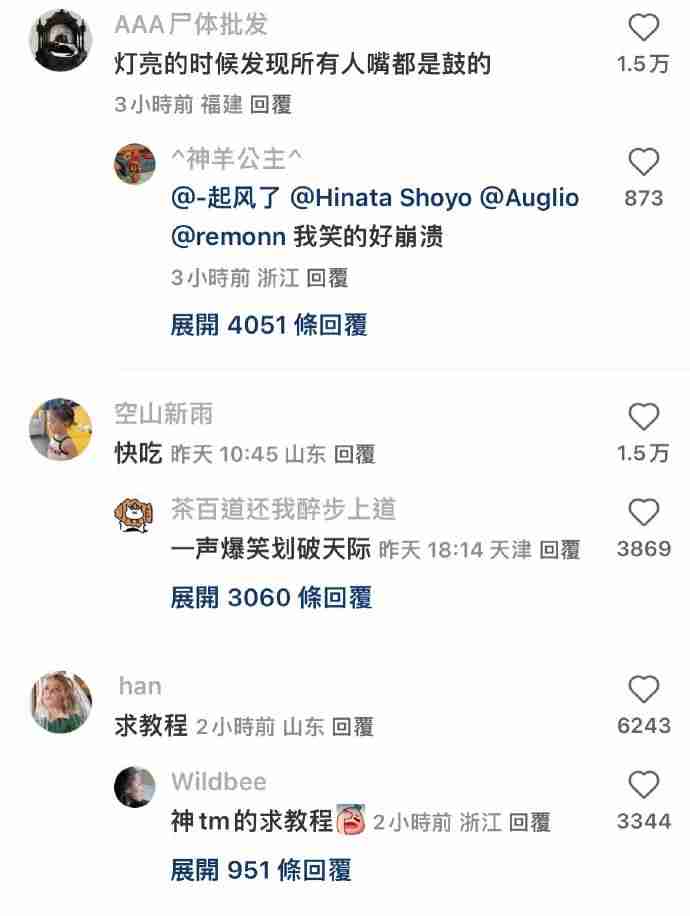This screenshot has height=916, width=690.
Task: Reply to 空山新雨's 快吃 comment
Action: 354,454
